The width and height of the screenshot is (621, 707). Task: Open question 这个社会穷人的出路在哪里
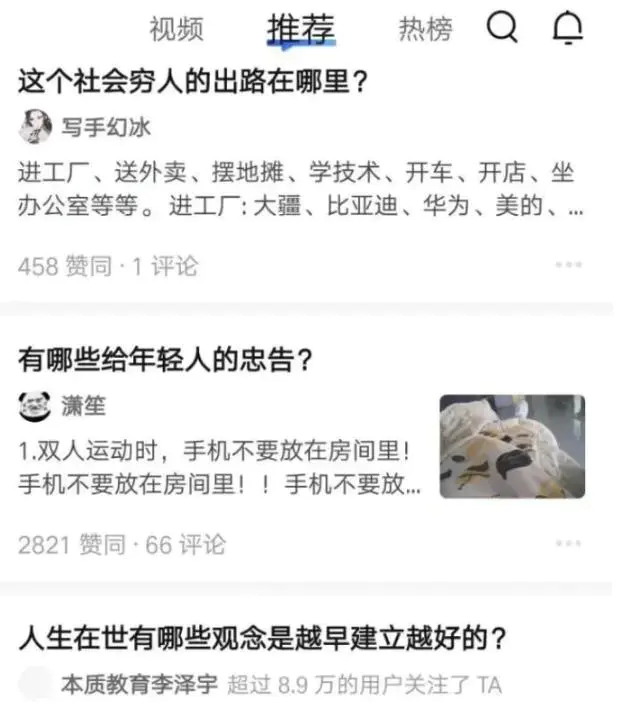195,80
